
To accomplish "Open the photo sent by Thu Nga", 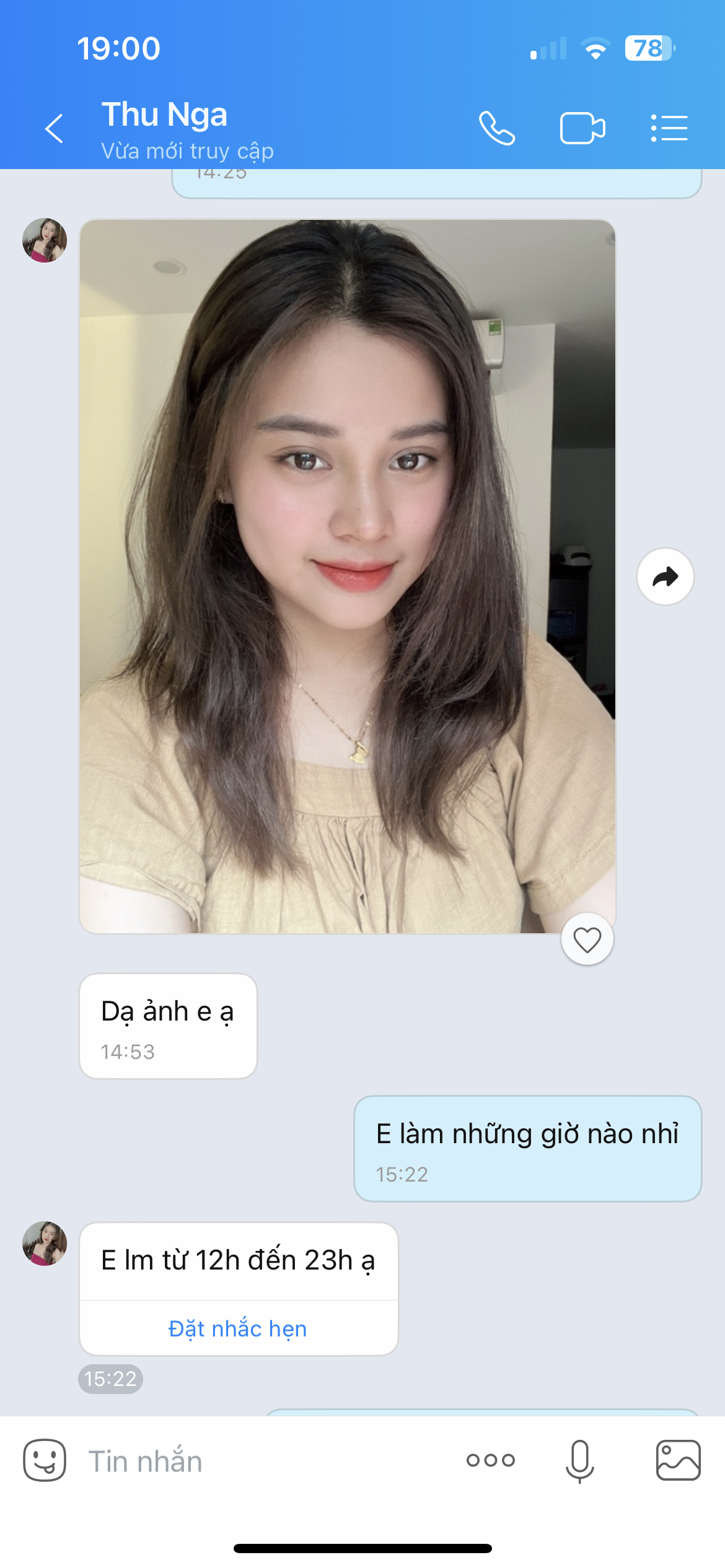I will click(x=347, y=576).
